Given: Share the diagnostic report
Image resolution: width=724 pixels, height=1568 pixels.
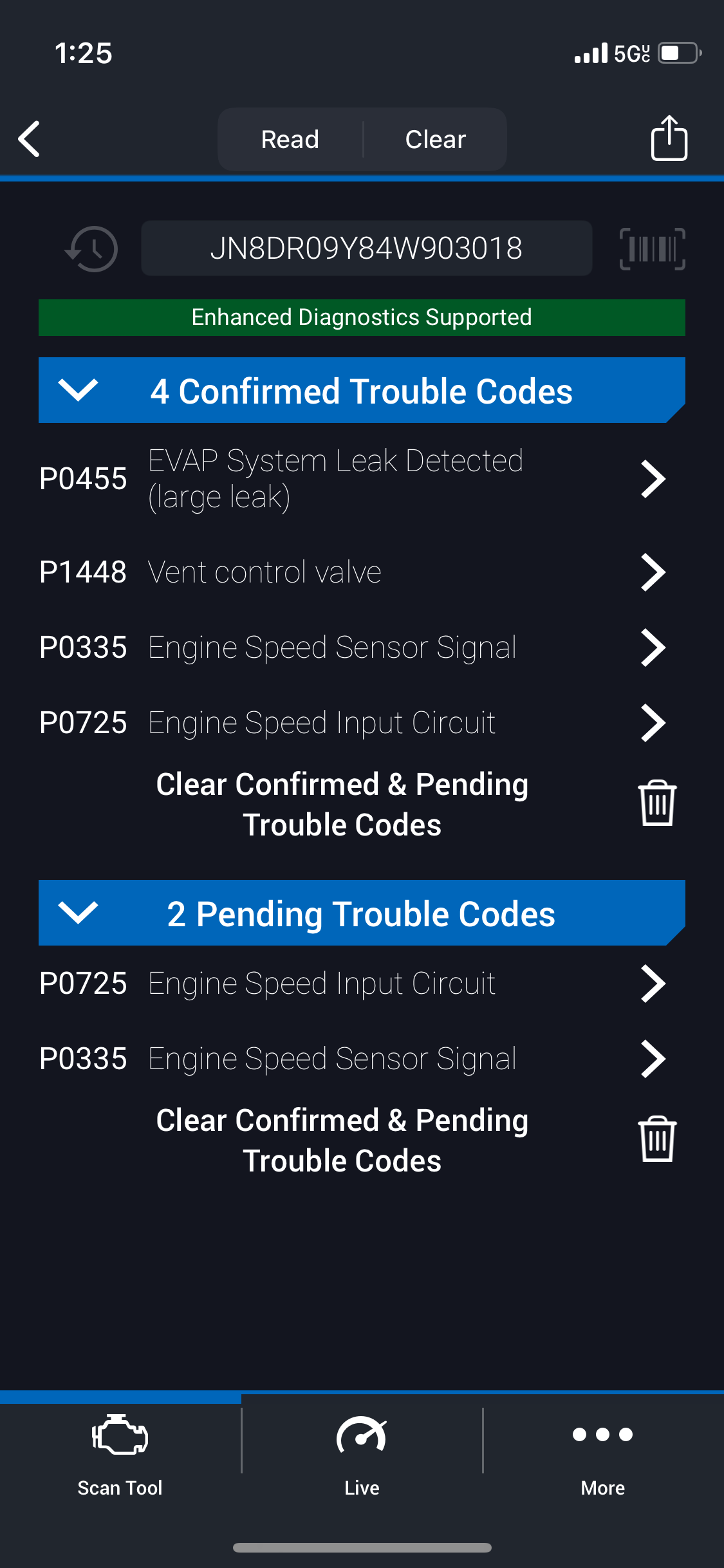Looking at the screenshot, I should pos(669,138).
